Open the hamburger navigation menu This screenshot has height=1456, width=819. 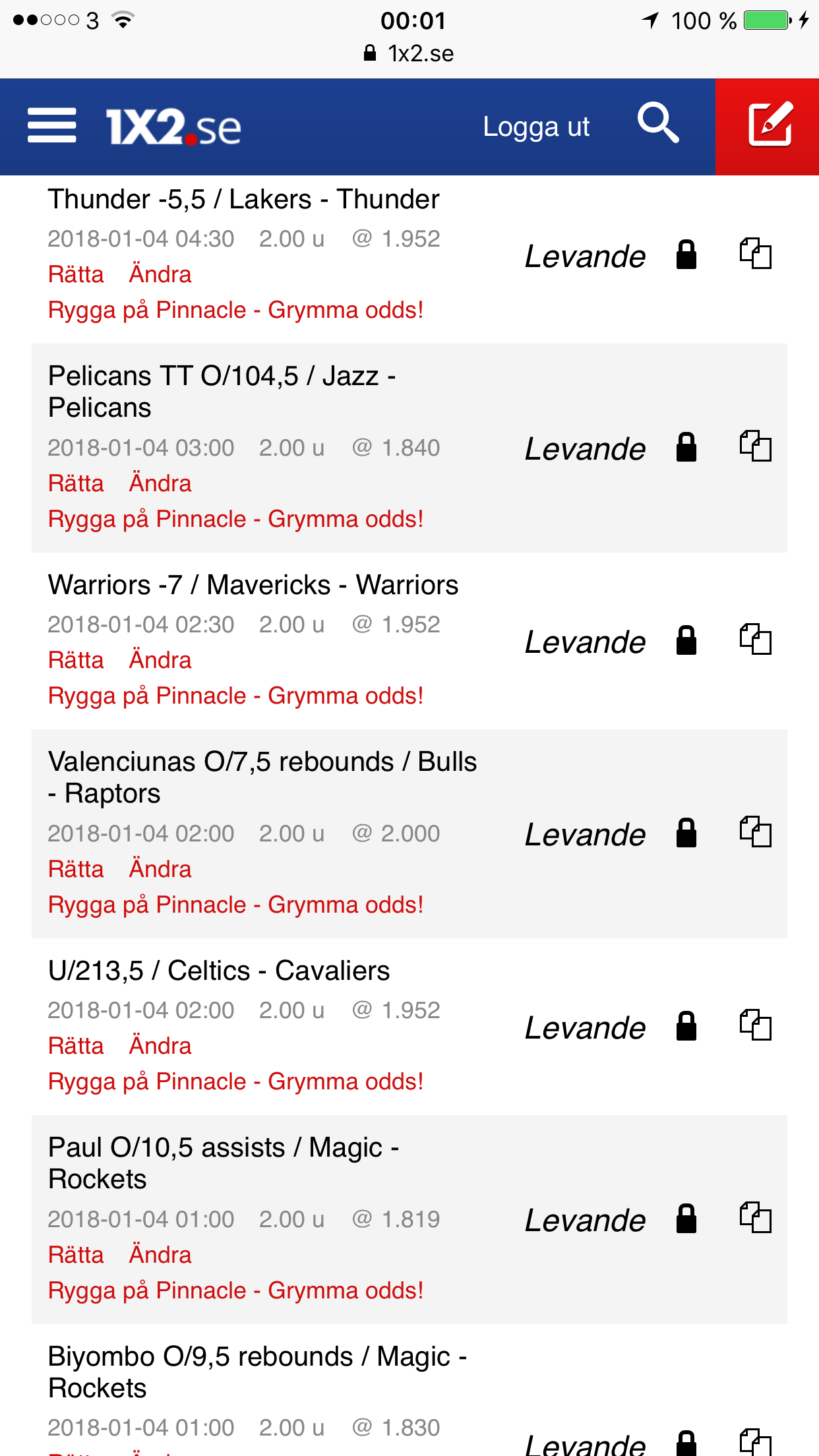(51, 125)
